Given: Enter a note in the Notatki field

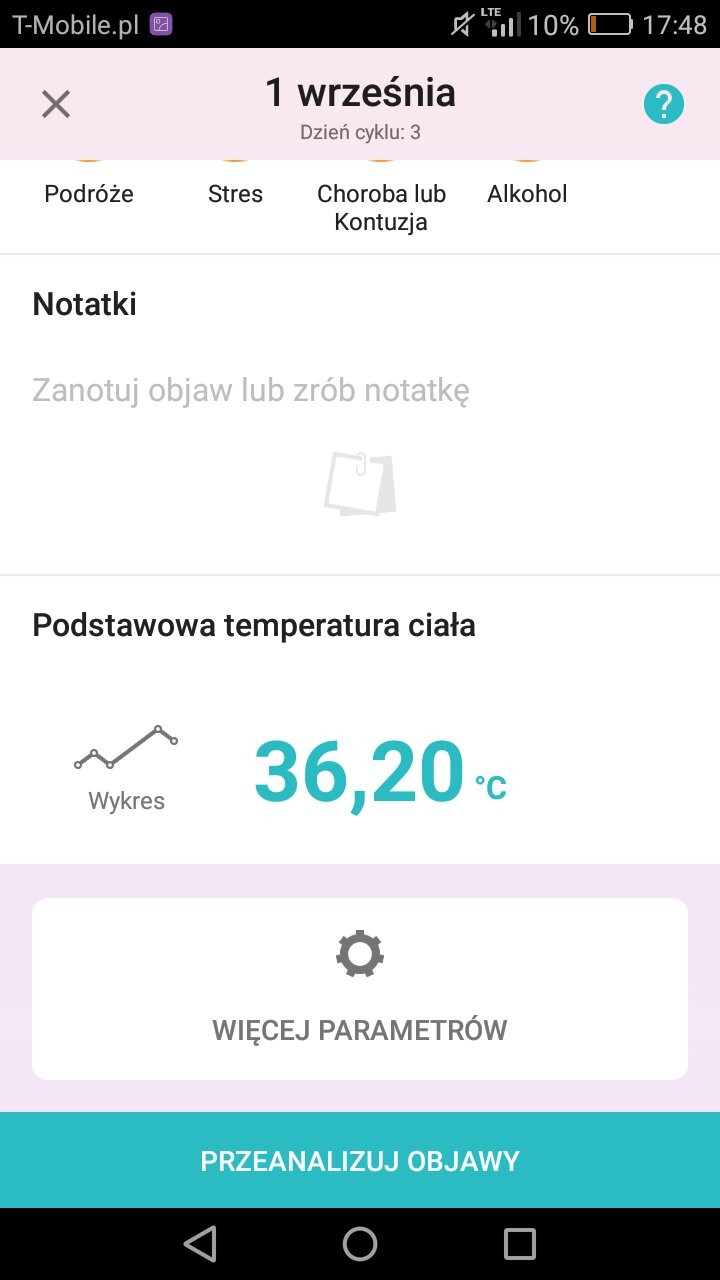Looking at the screenshot, I should 251,390.
